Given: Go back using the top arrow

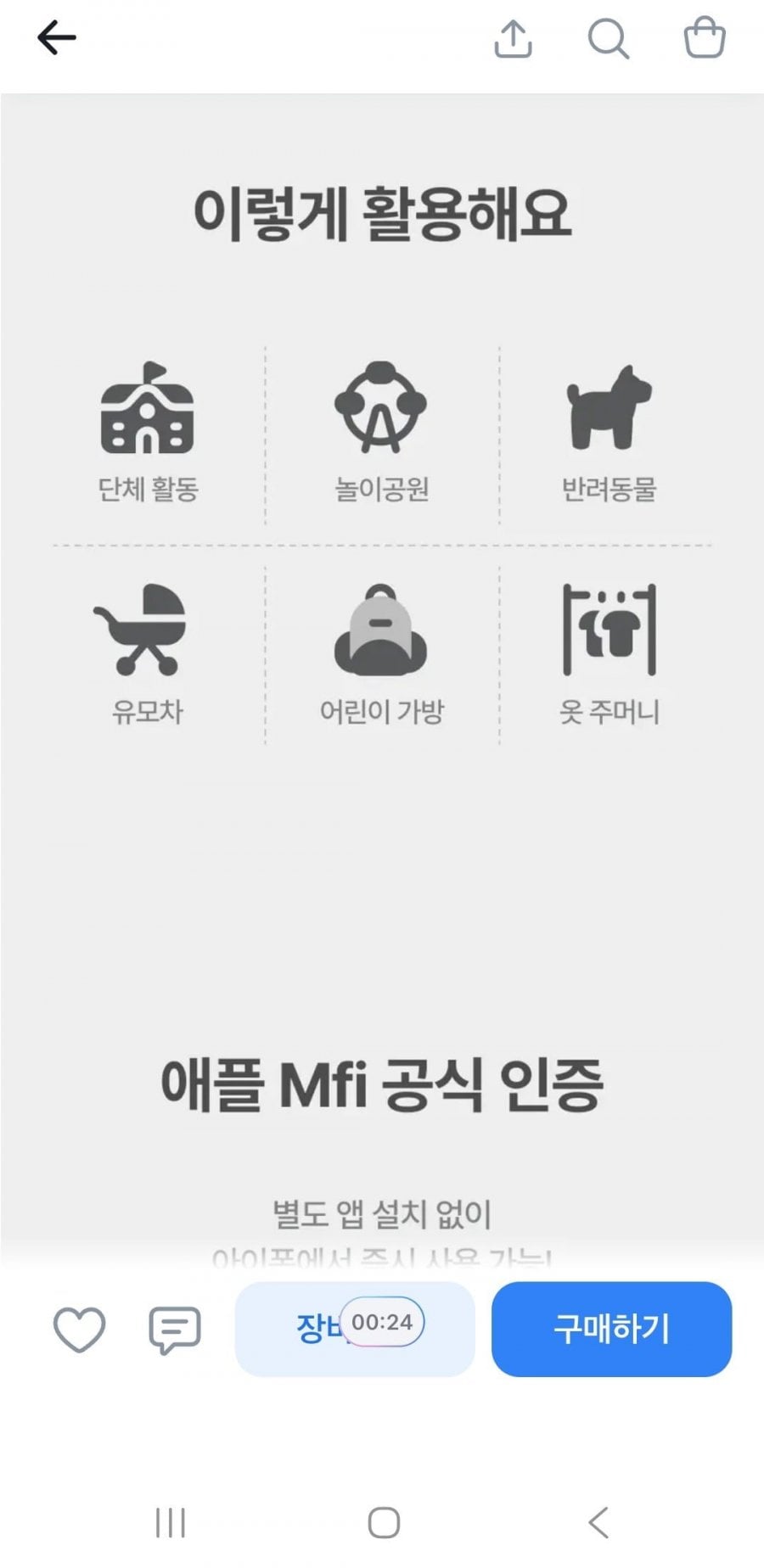Looking at the screenshot, I should tap(57, 38).
